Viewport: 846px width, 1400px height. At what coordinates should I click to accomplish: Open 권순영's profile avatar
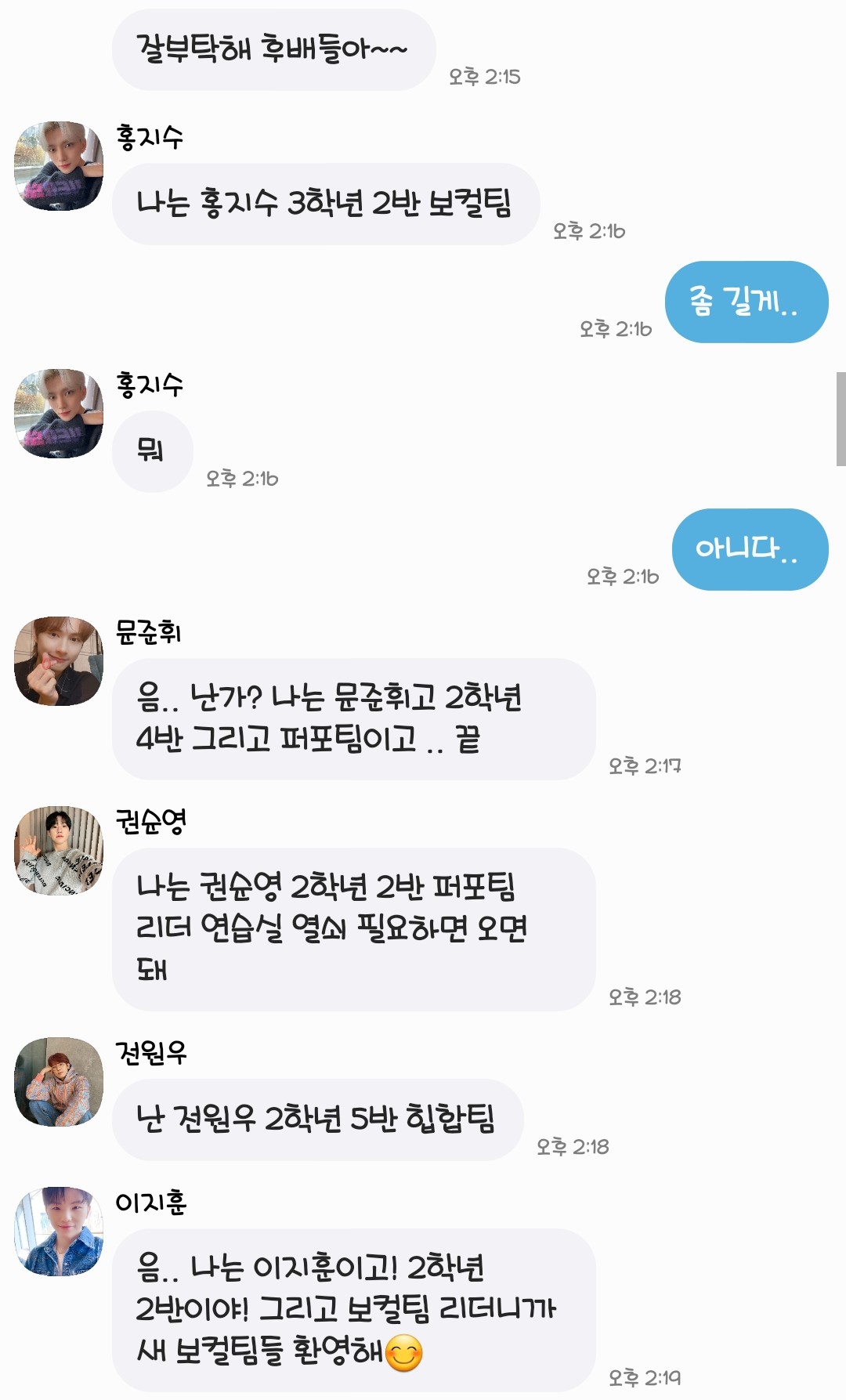point(59,851)
